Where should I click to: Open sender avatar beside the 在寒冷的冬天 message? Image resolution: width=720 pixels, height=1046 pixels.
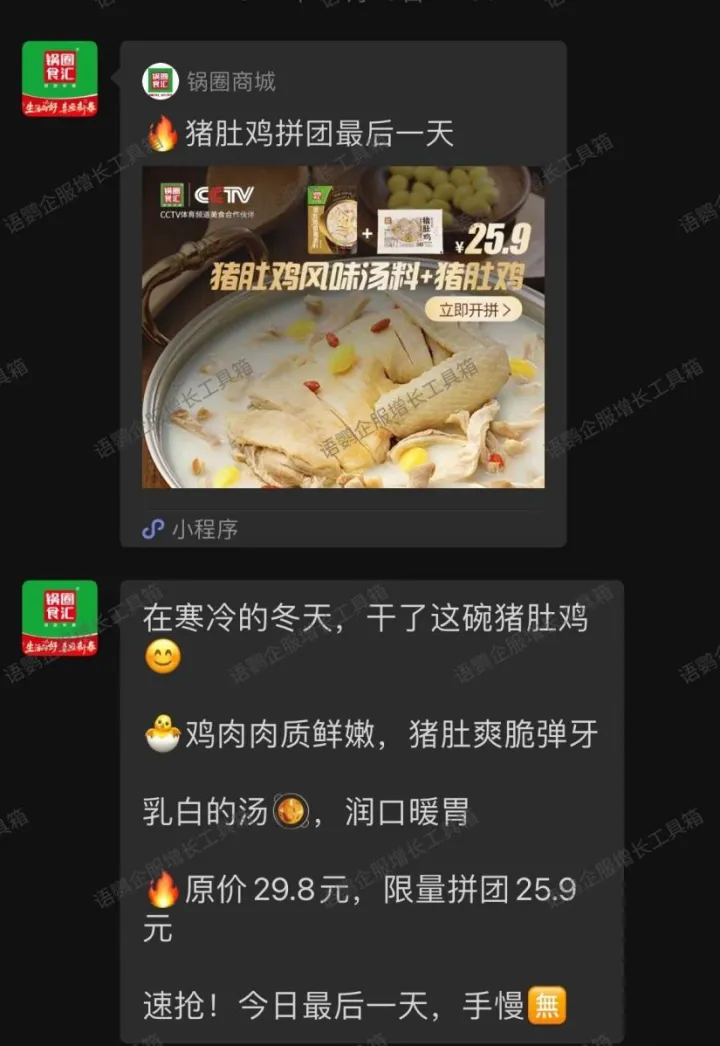point(60,618)
